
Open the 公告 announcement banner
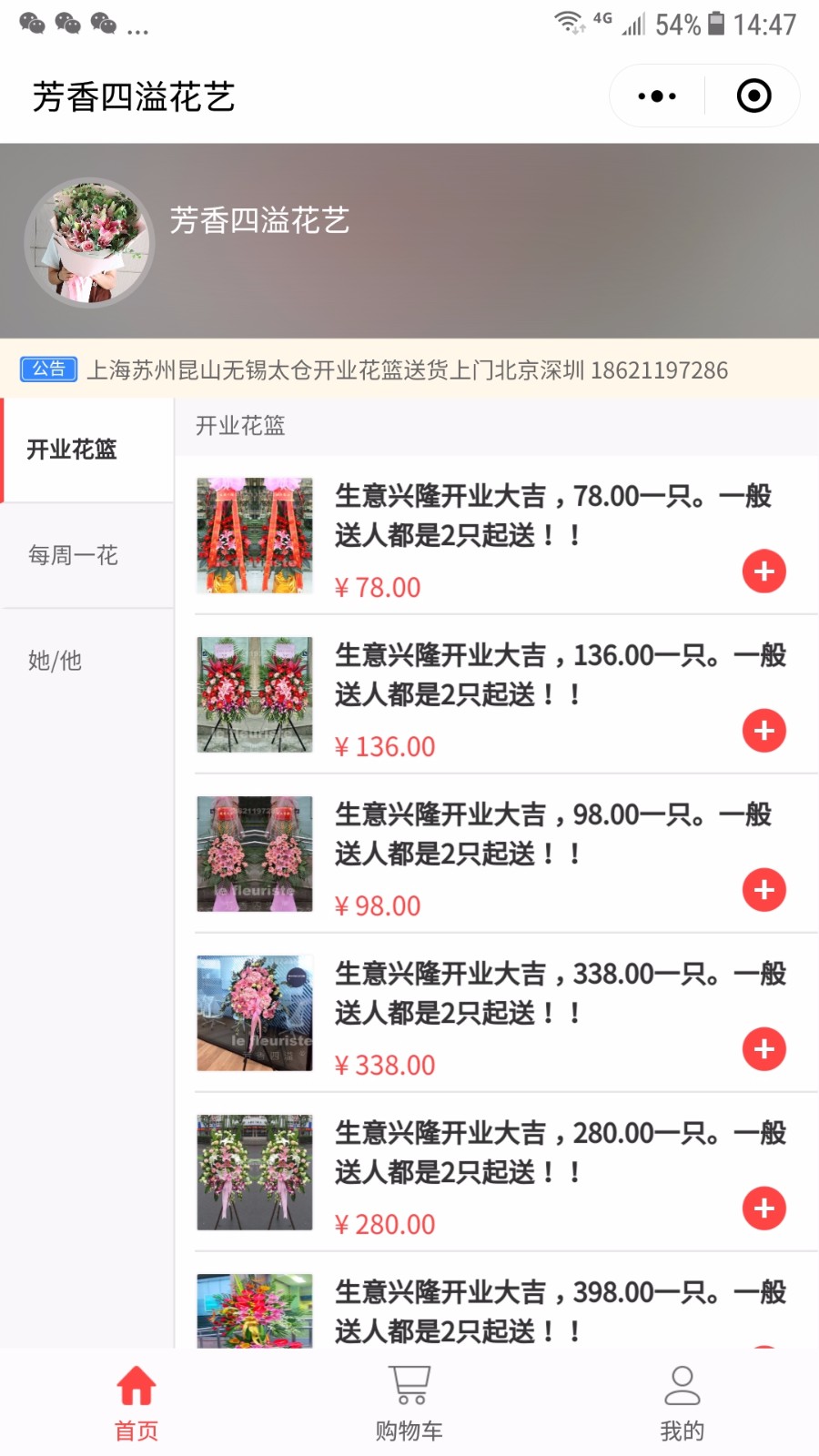tap(409, 369)
